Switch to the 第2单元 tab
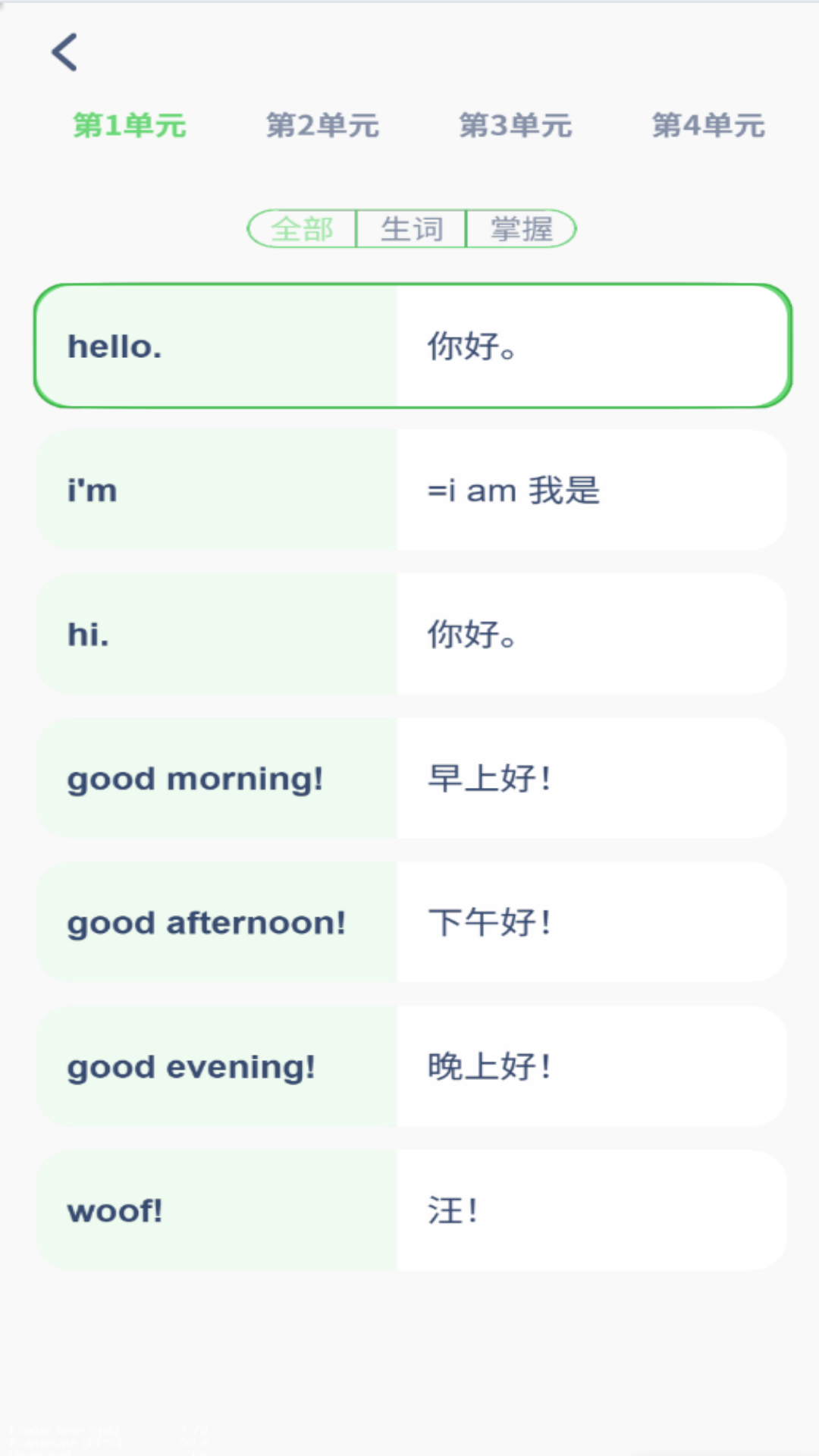The width and height of the screenshot is (819, 1456). (x=322, y=125)
